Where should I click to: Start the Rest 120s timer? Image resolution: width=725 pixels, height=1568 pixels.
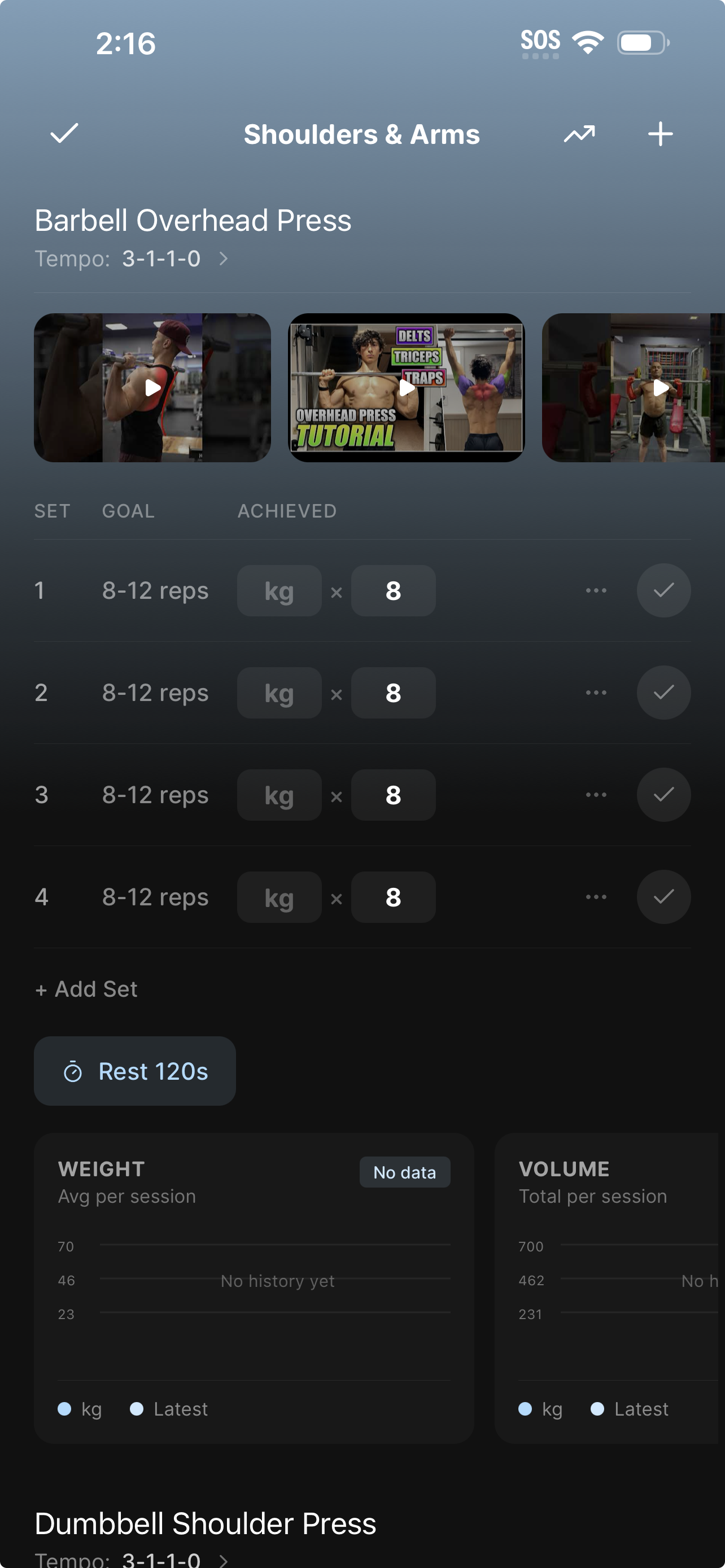[x=135, y=1071]
